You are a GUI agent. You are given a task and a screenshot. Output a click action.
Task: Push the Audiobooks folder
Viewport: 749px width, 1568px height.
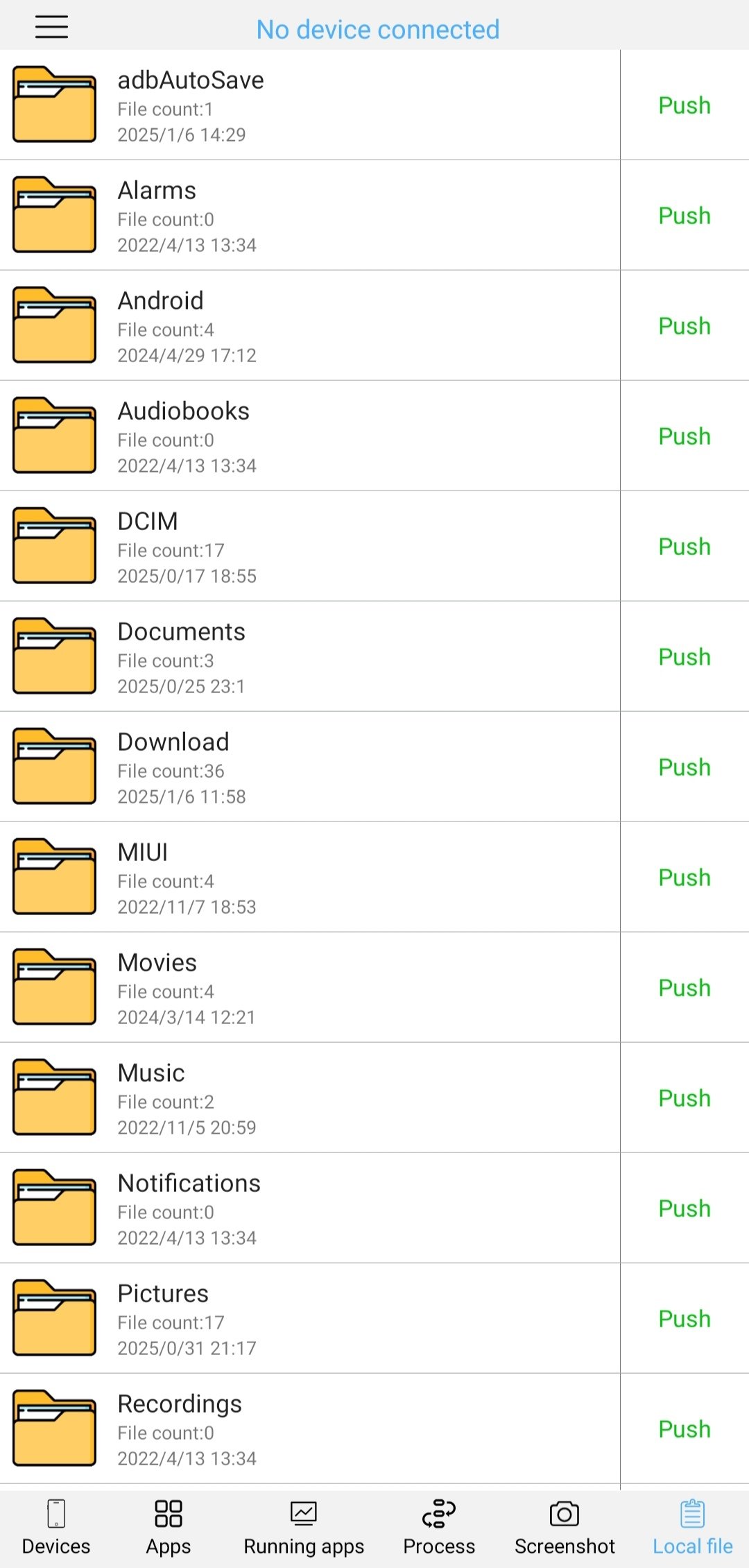pyautogui.click(x=685, y=436)
